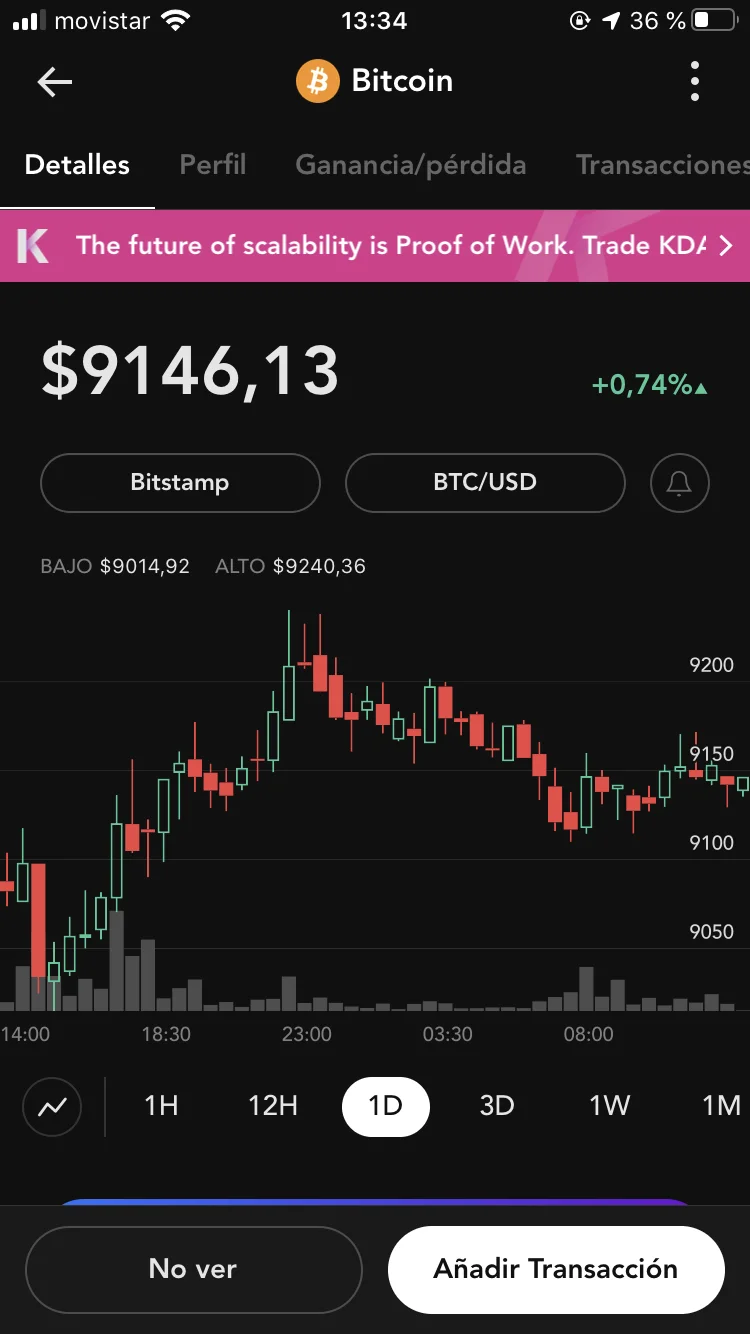Select the 1H chart range
Image resolution: width=750 pixels, height=1334 pixels.
point(161,1106)
